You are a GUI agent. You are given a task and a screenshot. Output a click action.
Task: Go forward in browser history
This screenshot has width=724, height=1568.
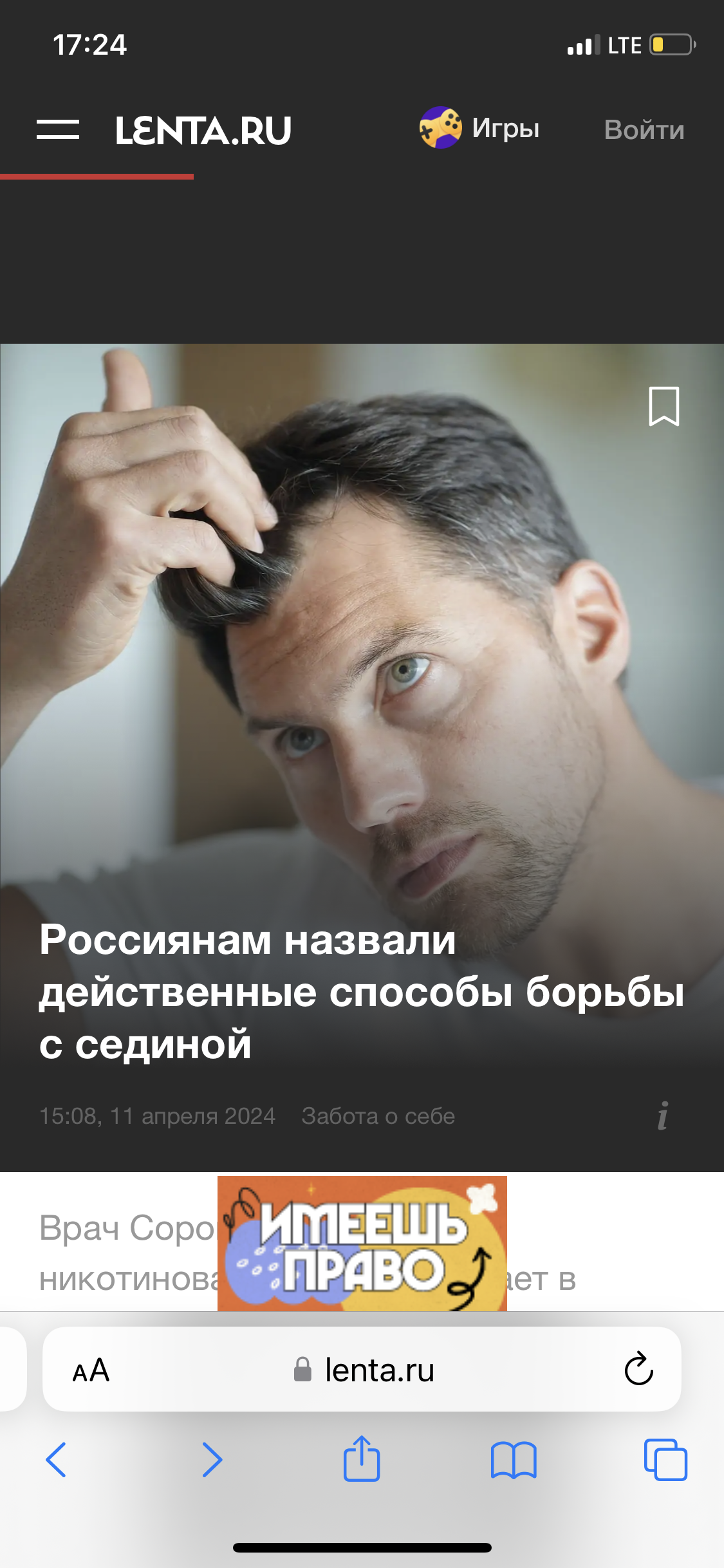click(212, 1459)
